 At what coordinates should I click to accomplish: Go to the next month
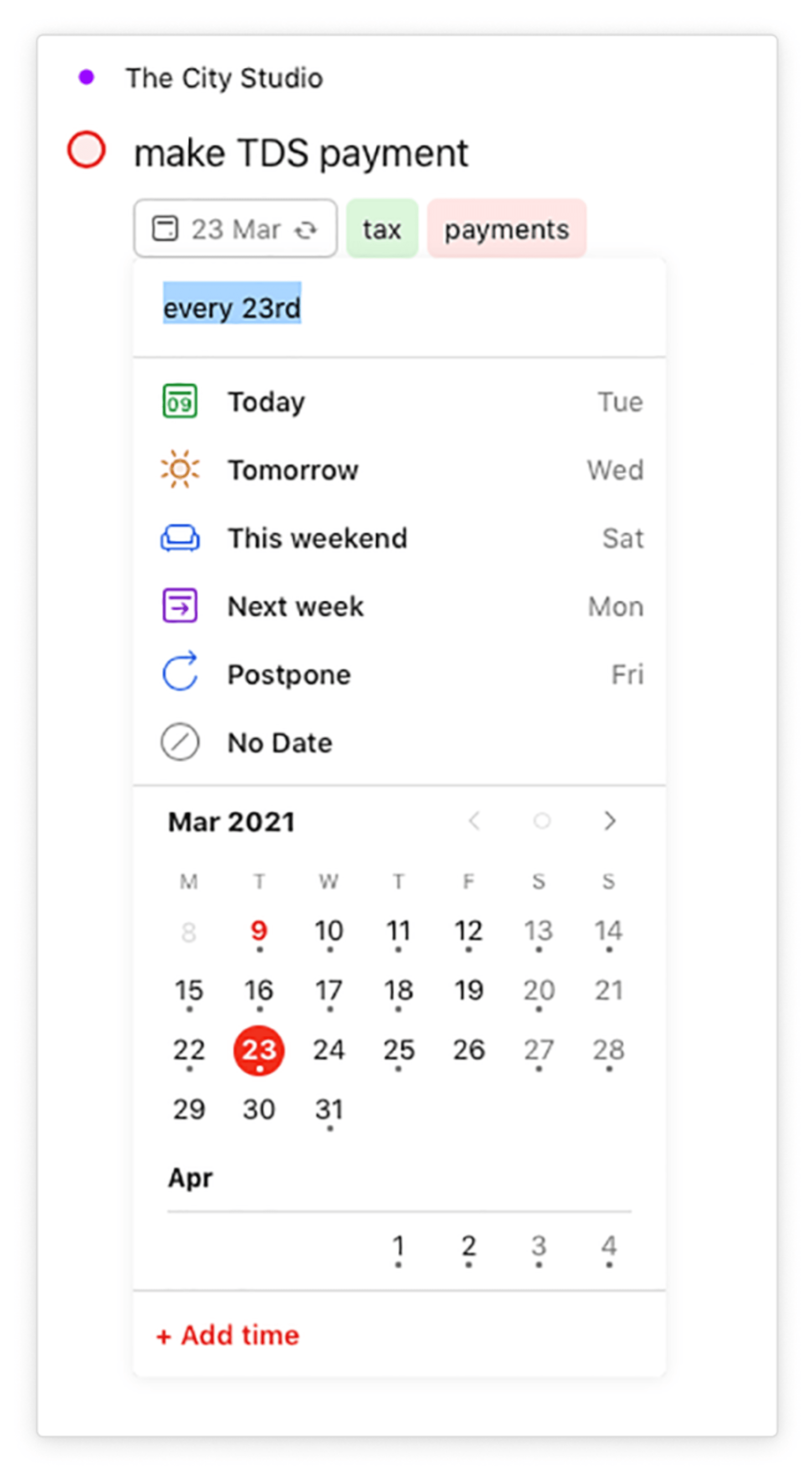[x=610, y=821]
